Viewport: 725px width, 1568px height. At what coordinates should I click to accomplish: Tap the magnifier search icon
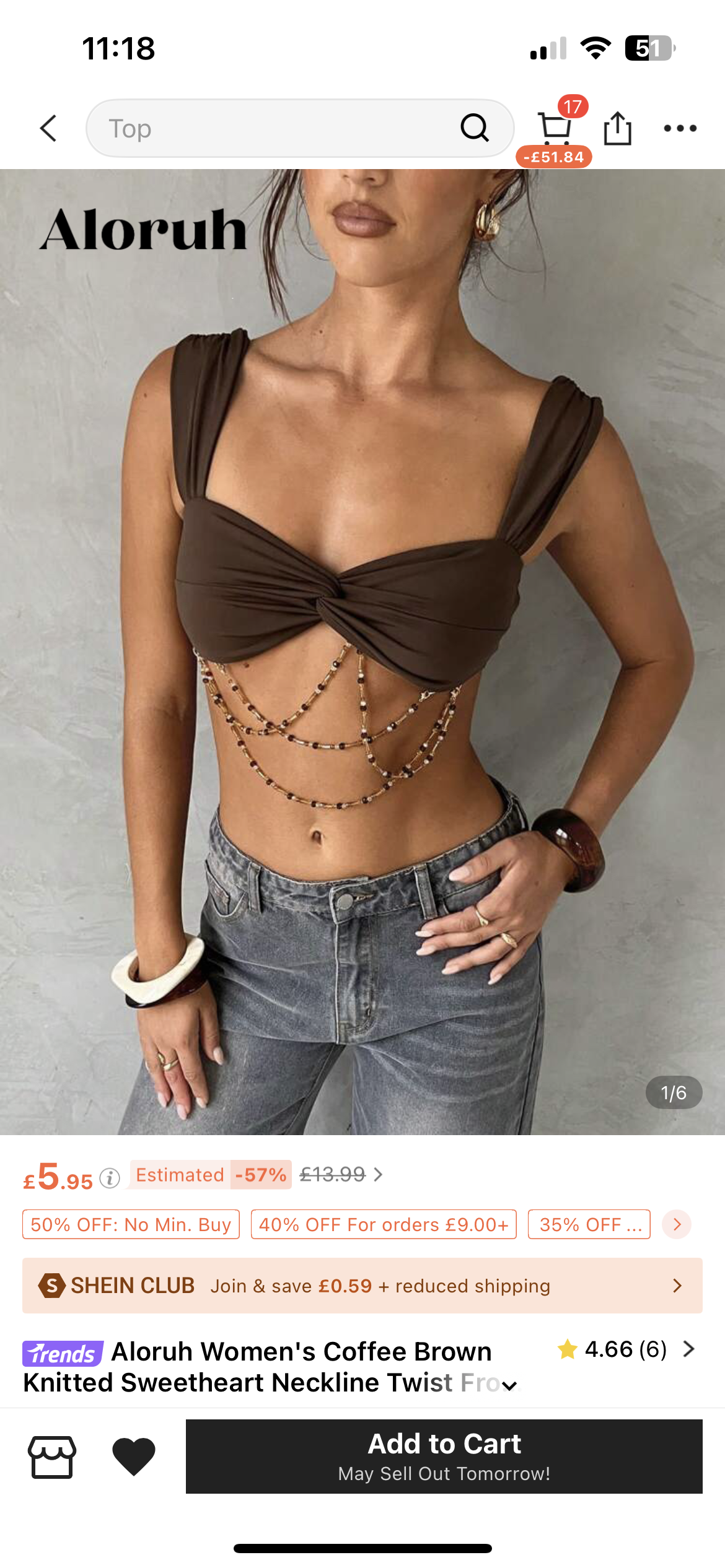tap(475, 128)
